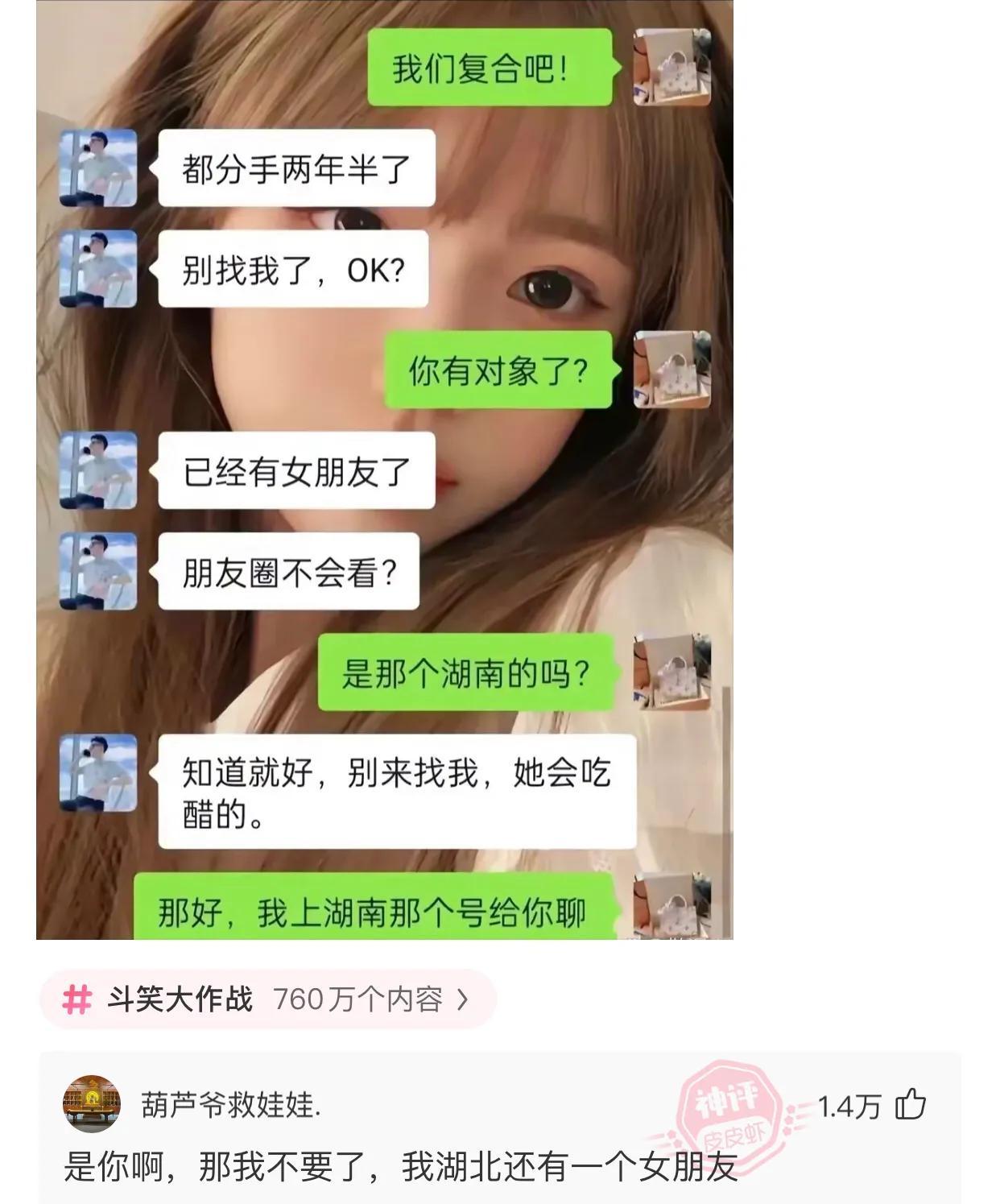Like the comment by 葫芦爷救娃娃.
The height and width of the screenshot is (1204, 1000).
tap(911, 1104)
